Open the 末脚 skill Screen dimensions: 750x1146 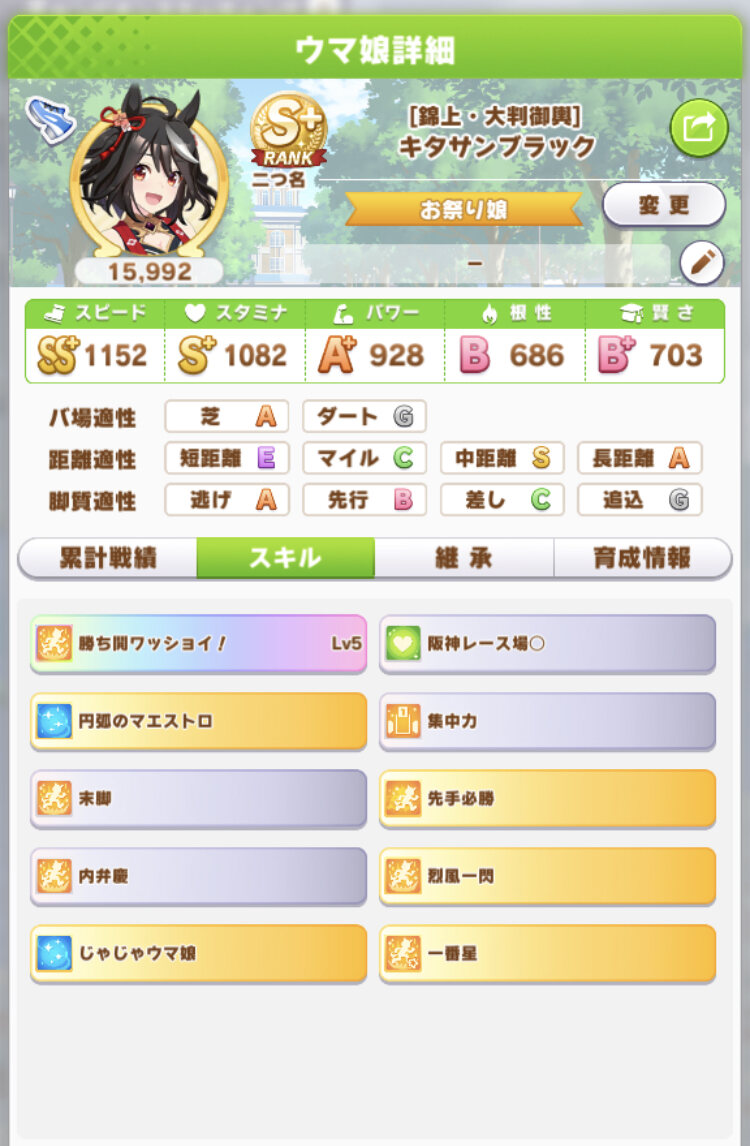pyautogui.click(x=199, y=798)
